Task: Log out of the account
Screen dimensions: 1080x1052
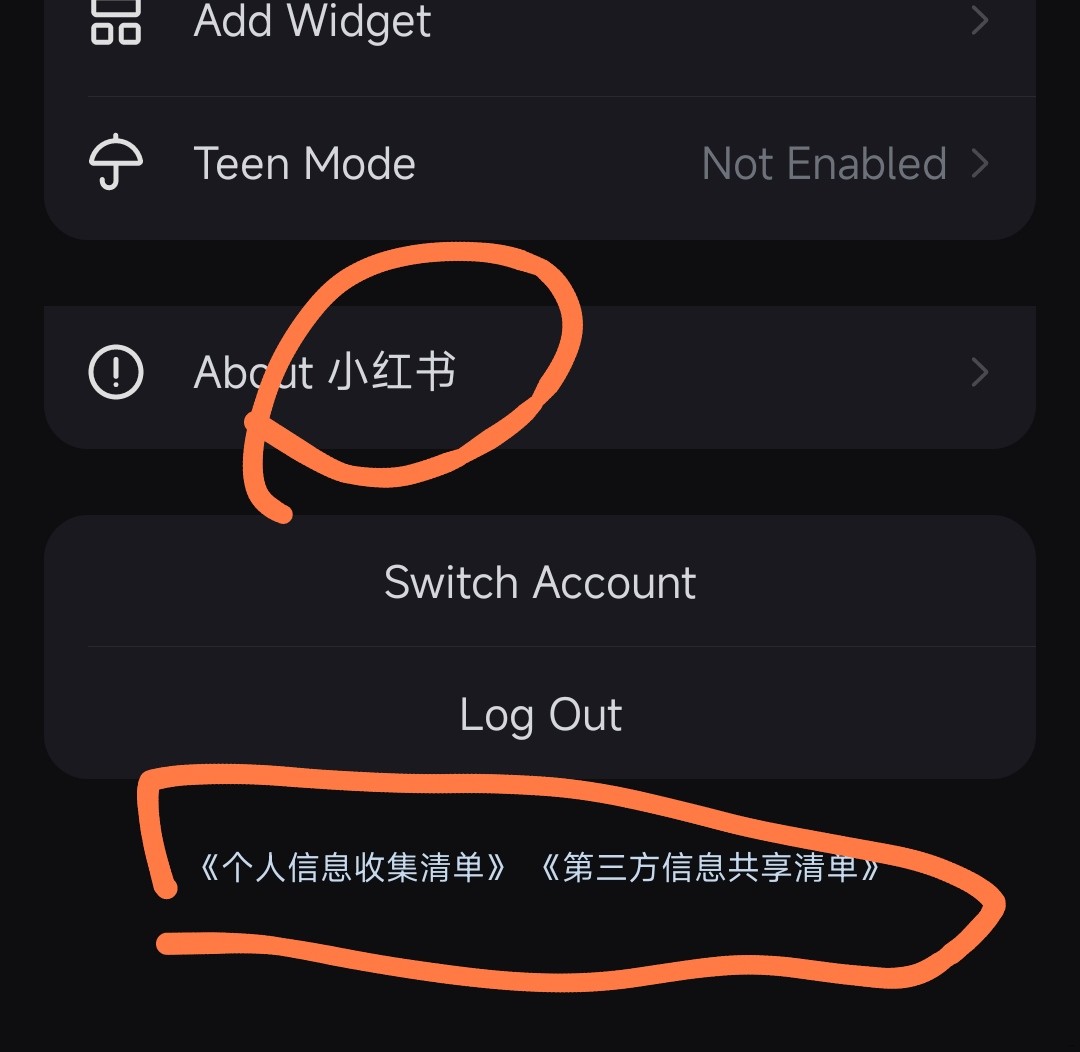Action: pyautogui.click(x=540, y=715)
